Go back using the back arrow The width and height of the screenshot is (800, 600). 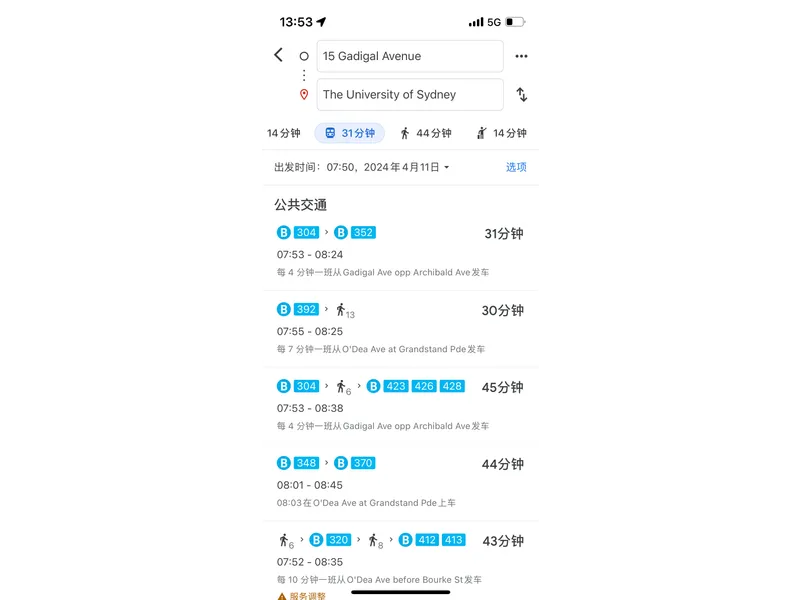[278, 56]
